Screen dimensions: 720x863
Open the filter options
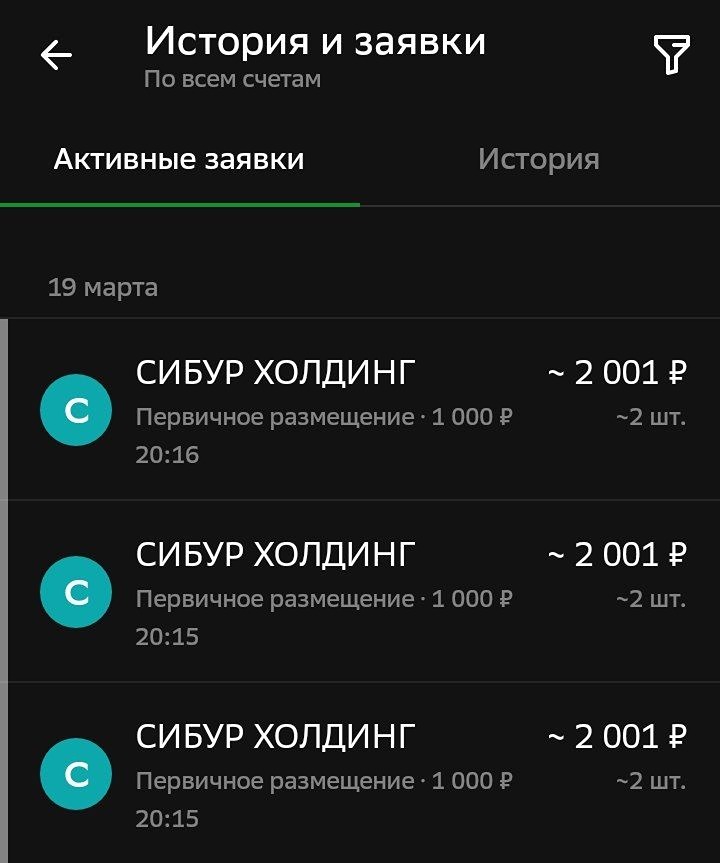[671, 55]
